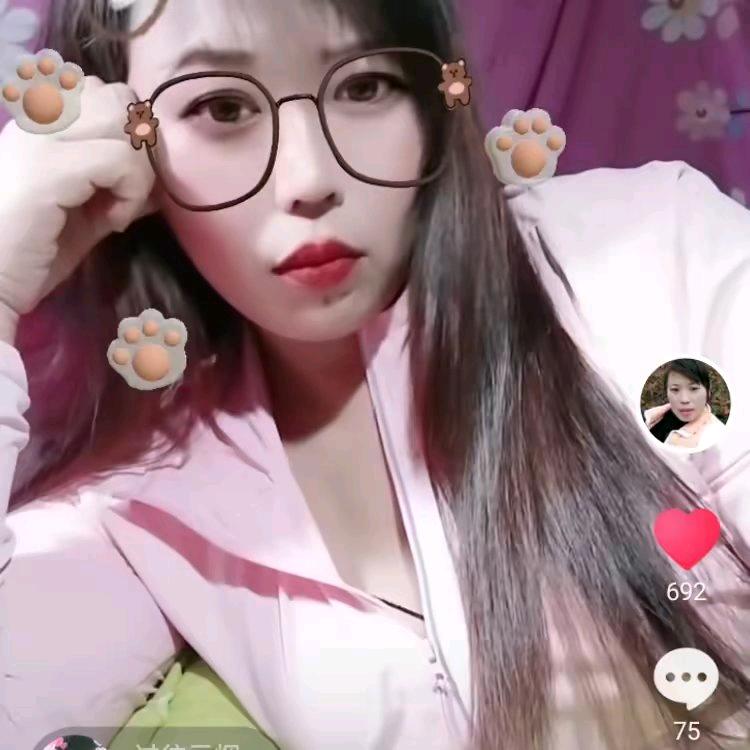Like this video with the heart

click(x=687, y=538)
